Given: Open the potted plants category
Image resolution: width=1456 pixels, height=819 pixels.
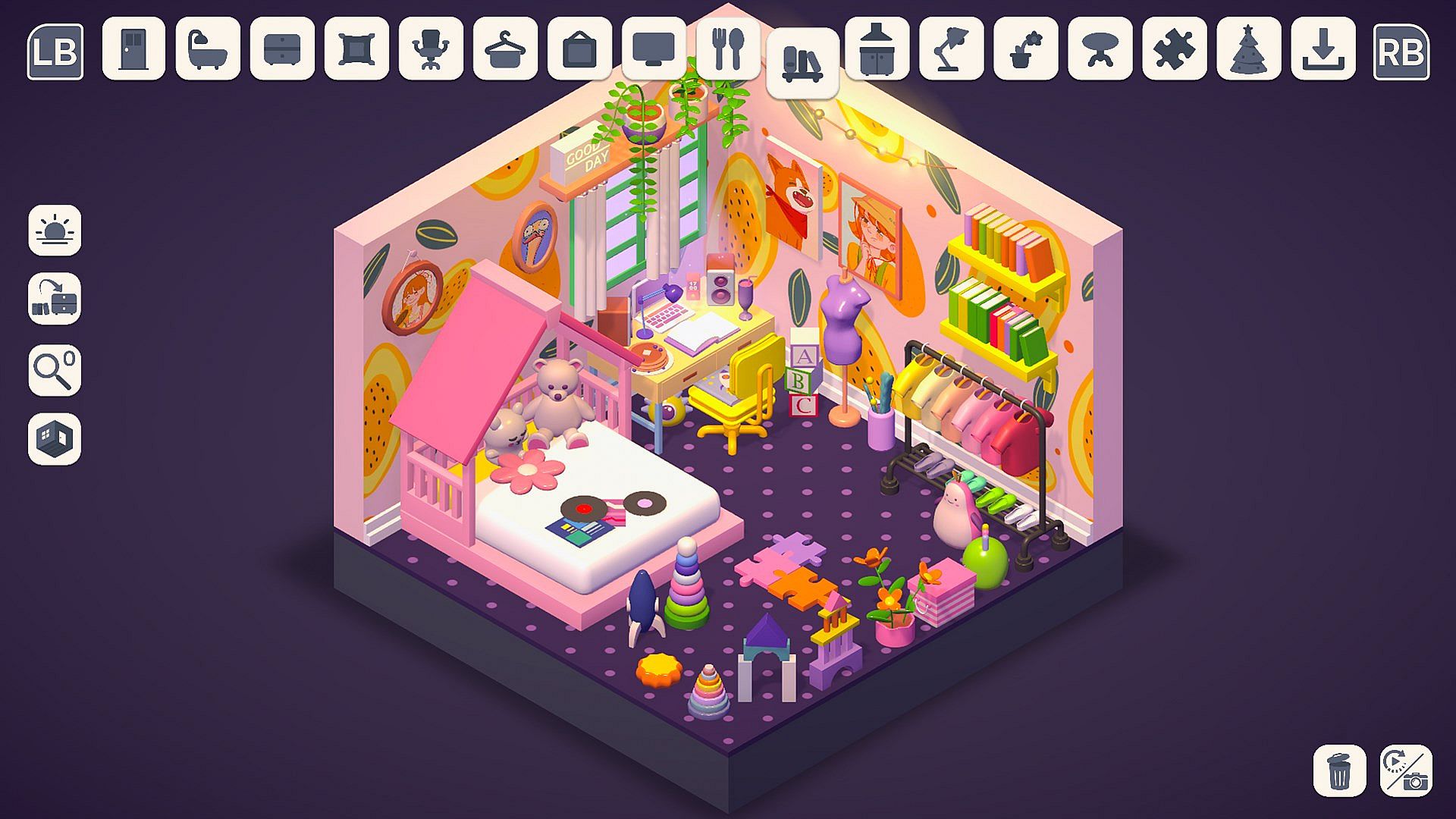Looking at the screenshot, I should tap(1025, 49).
